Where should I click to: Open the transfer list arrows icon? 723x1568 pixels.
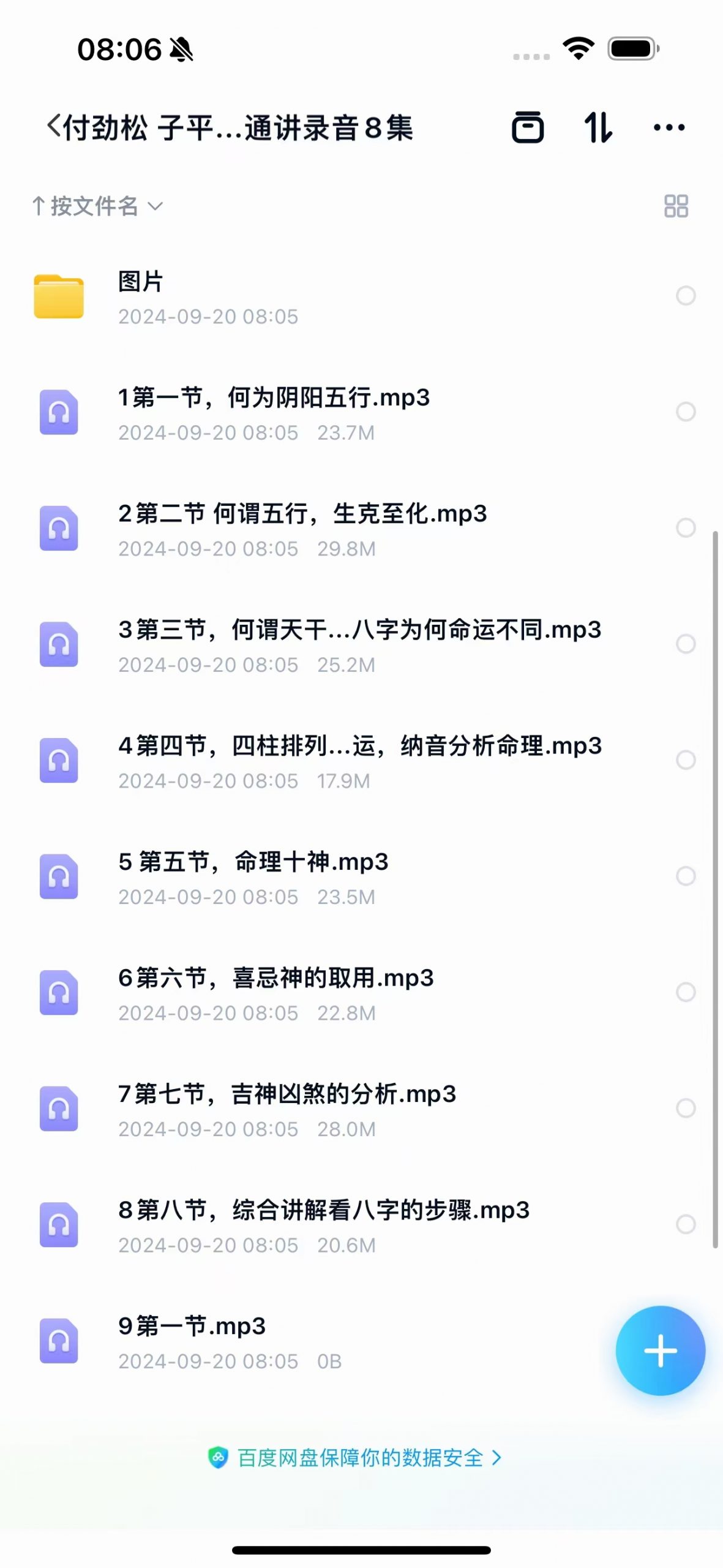(598, 127)
